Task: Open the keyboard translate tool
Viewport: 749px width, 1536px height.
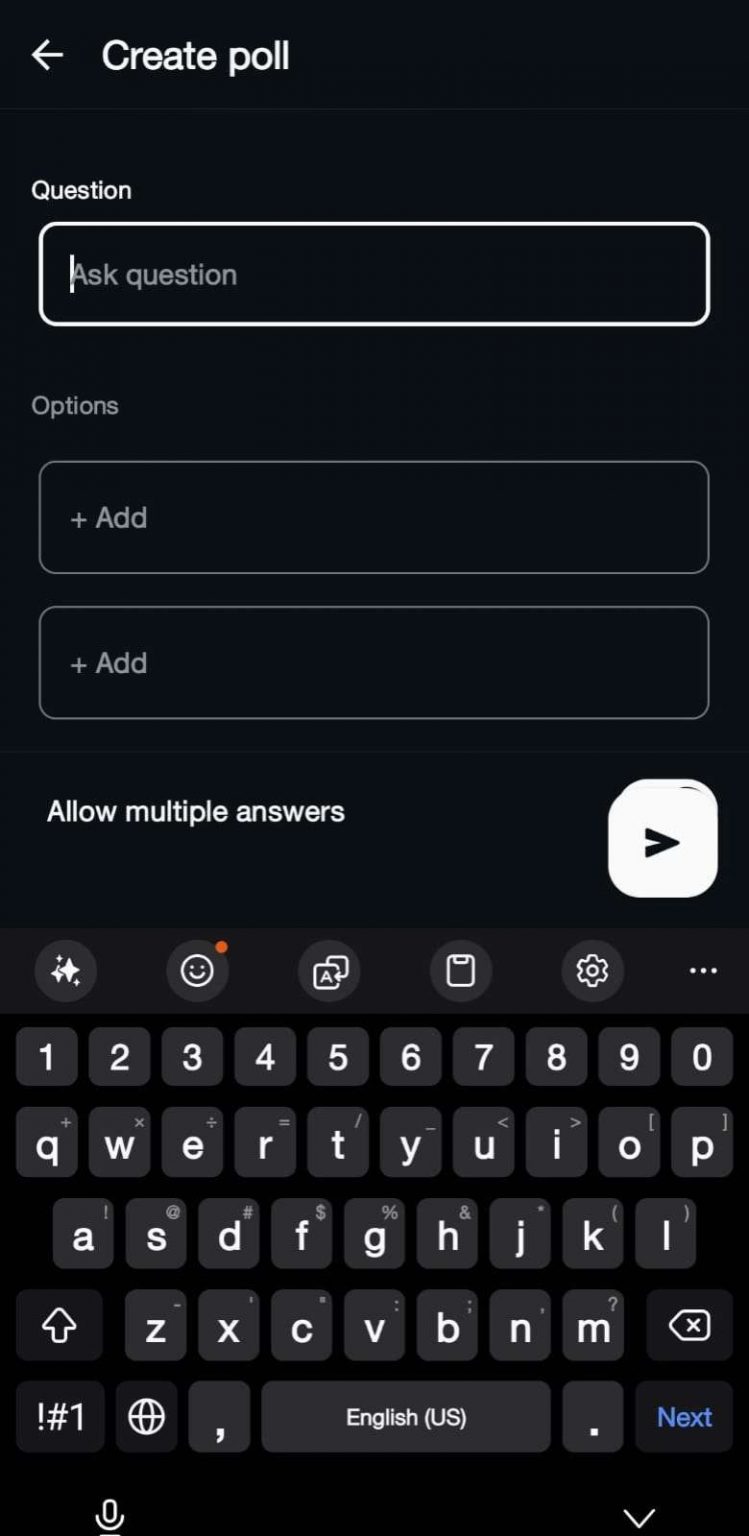Action: [x=330, y=970]
